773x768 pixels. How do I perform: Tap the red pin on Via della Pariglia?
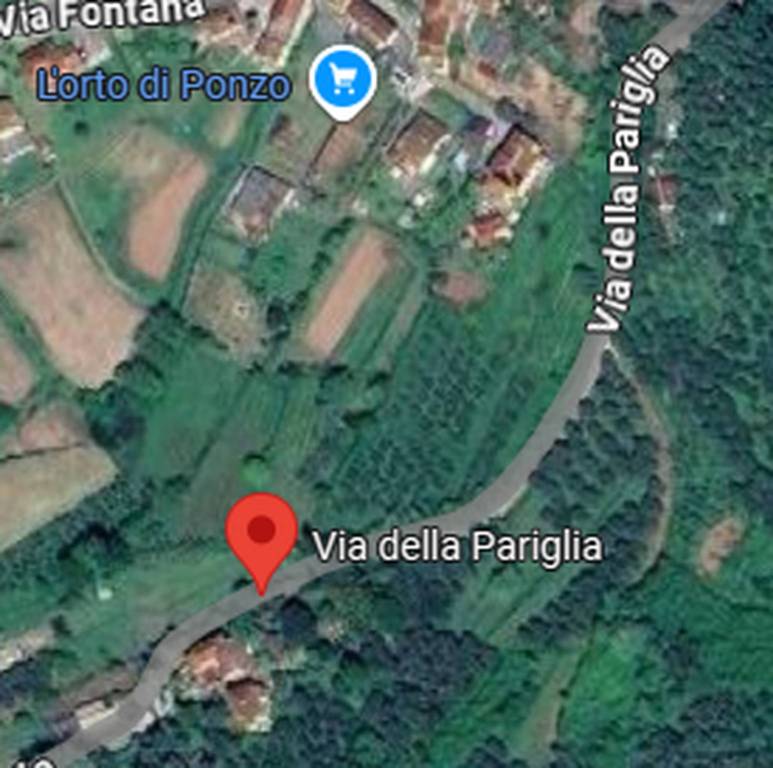pyautogui.click(x=262, y=535)
